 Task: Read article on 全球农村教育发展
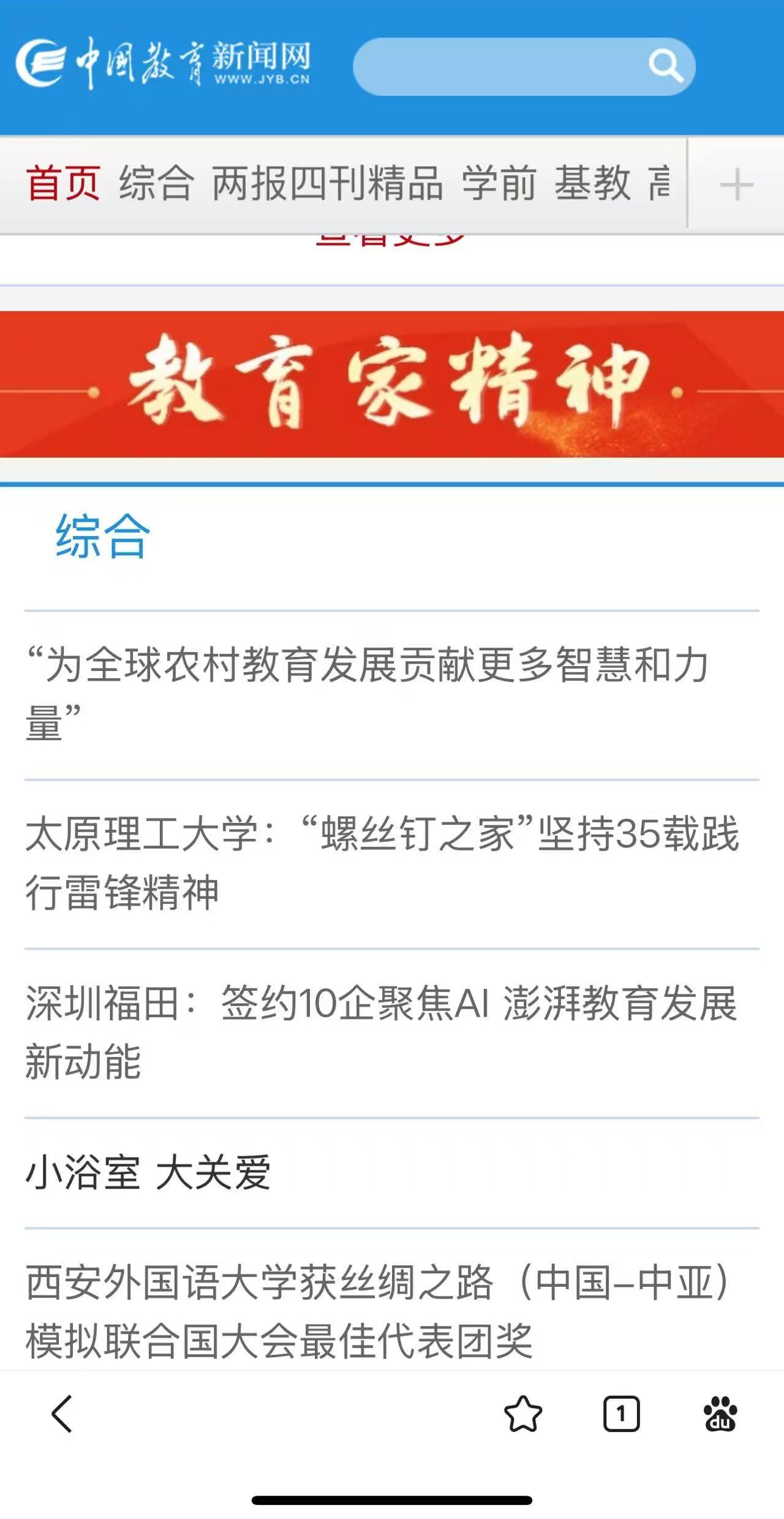pos(367,694)
